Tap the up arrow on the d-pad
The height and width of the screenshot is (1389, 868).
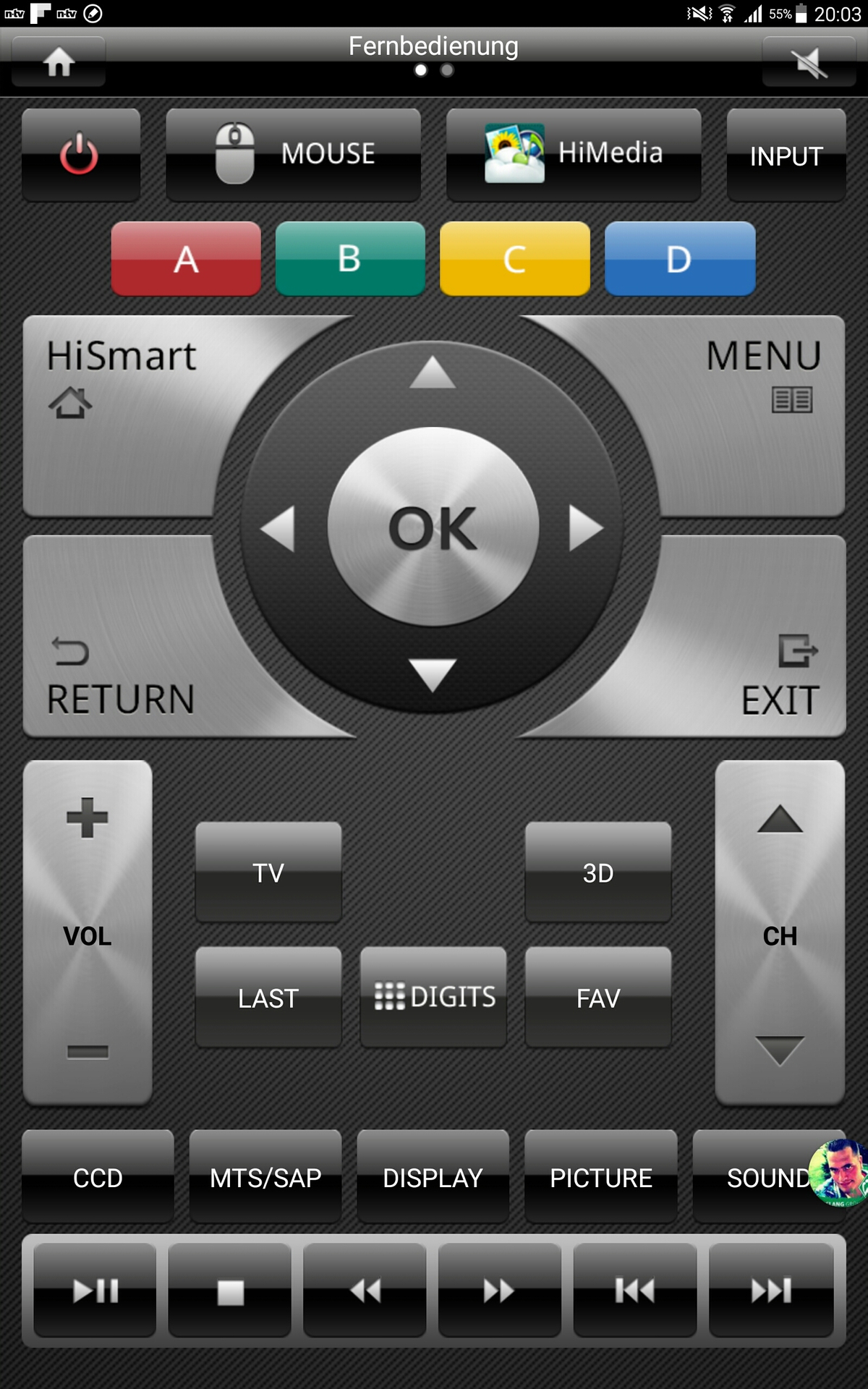[x=433, y=373]
